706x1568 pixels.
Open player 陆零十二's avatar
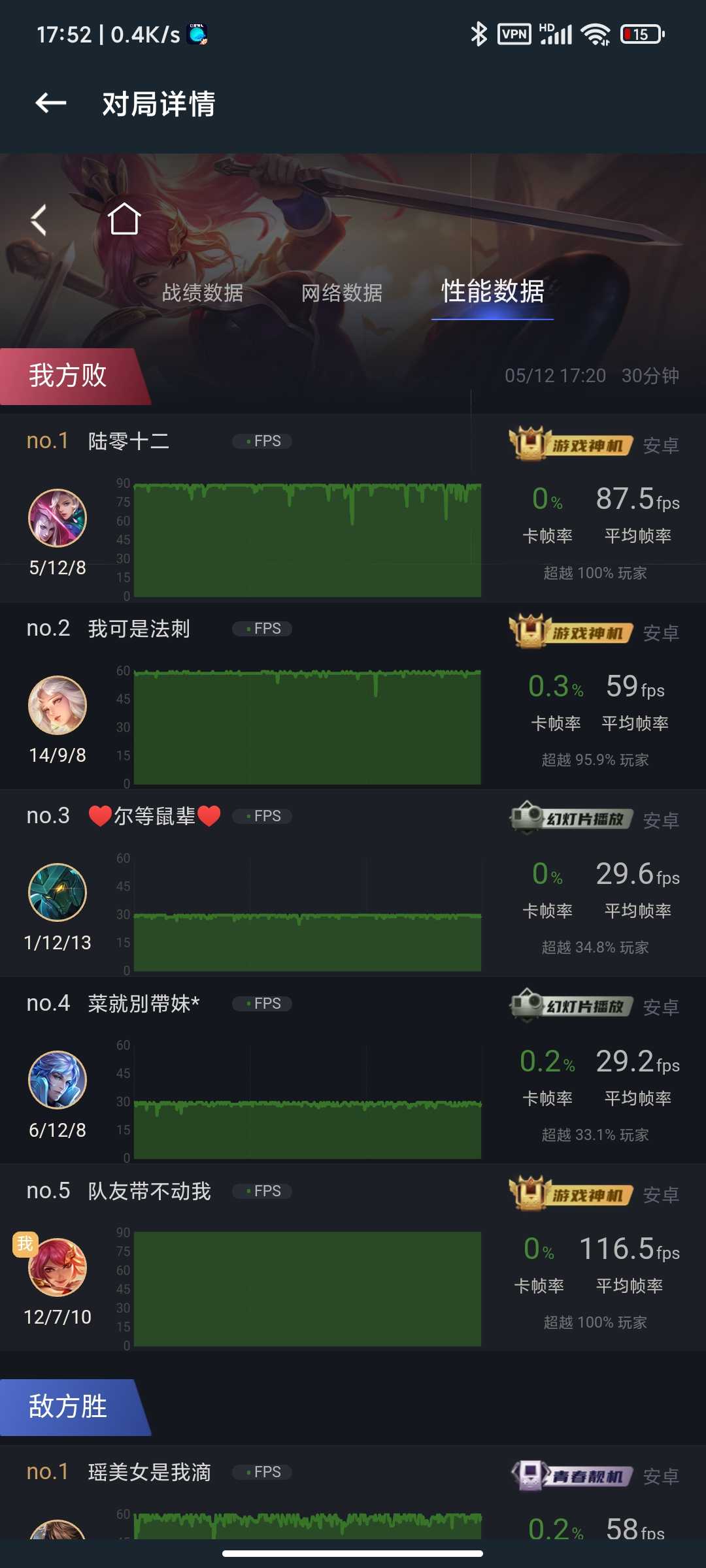pos(58,518)
